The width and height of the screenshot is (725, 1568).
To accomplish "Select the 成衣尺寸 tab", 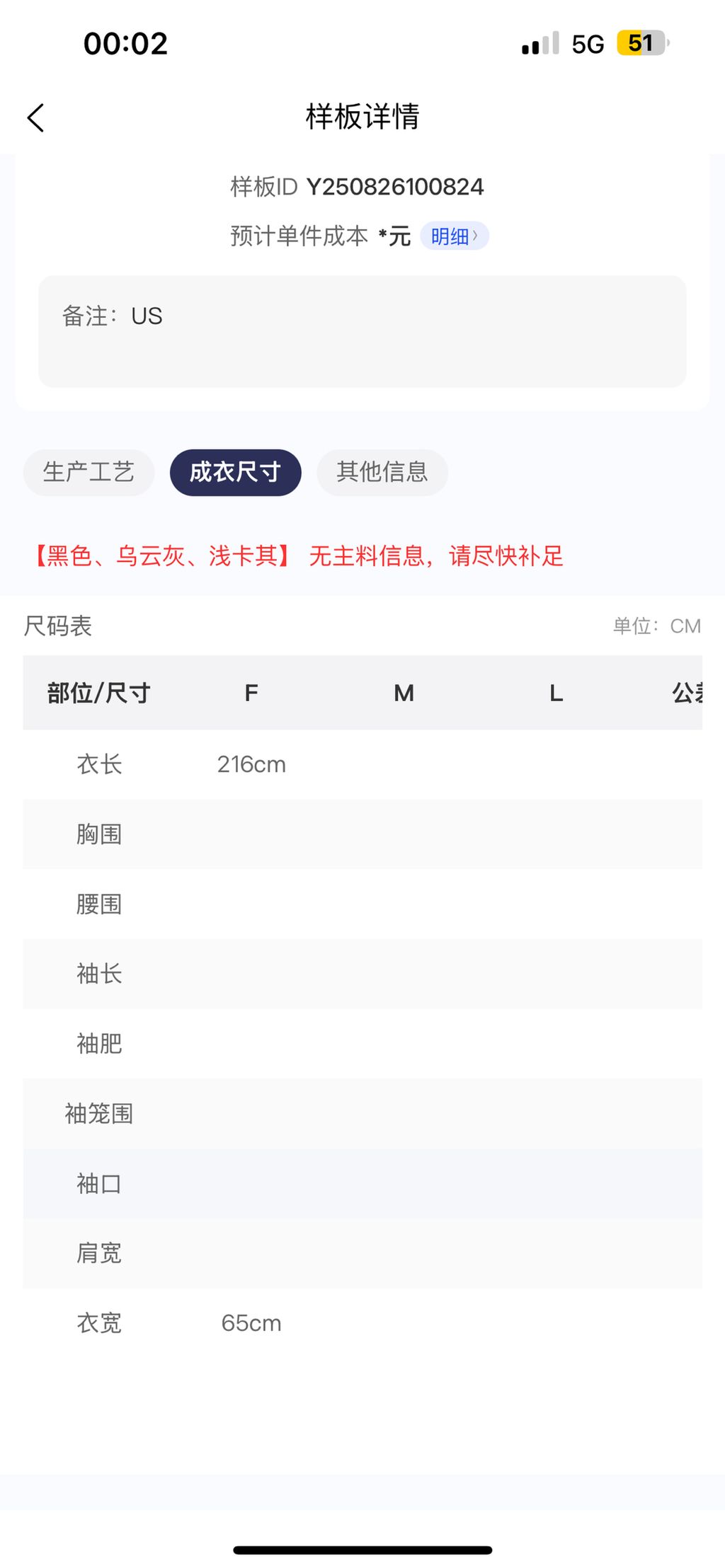I will (236, 472).
